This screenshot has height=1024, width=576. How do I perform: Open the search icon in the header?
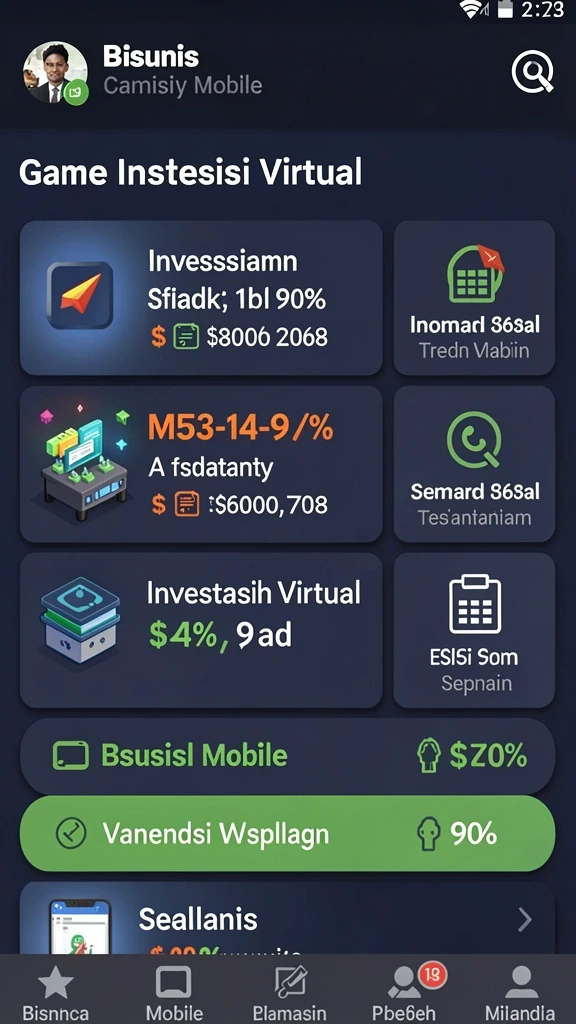(532, 72)
